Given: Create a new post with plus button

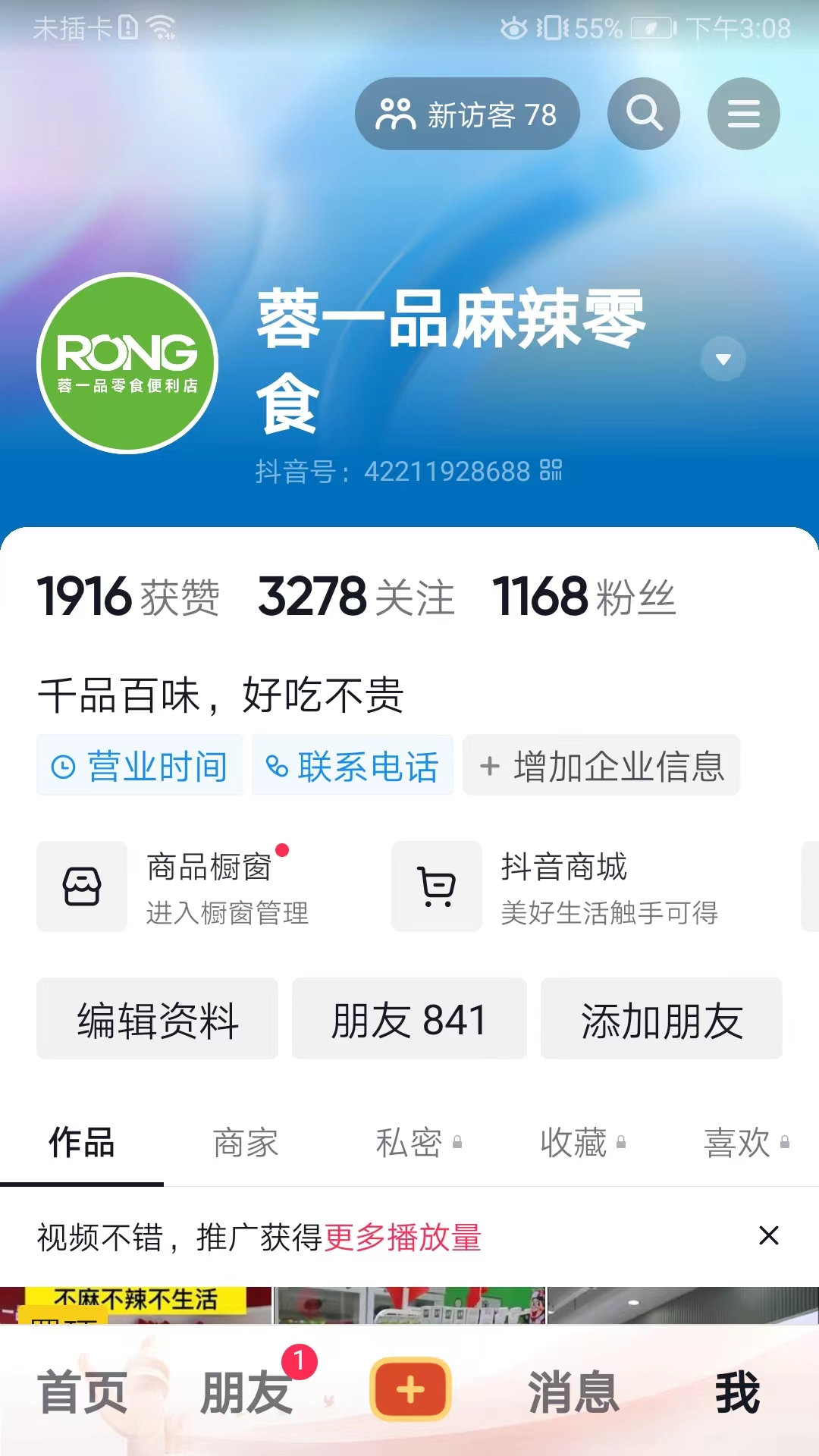Looking at the screenshot, I should pos(410,1391).
